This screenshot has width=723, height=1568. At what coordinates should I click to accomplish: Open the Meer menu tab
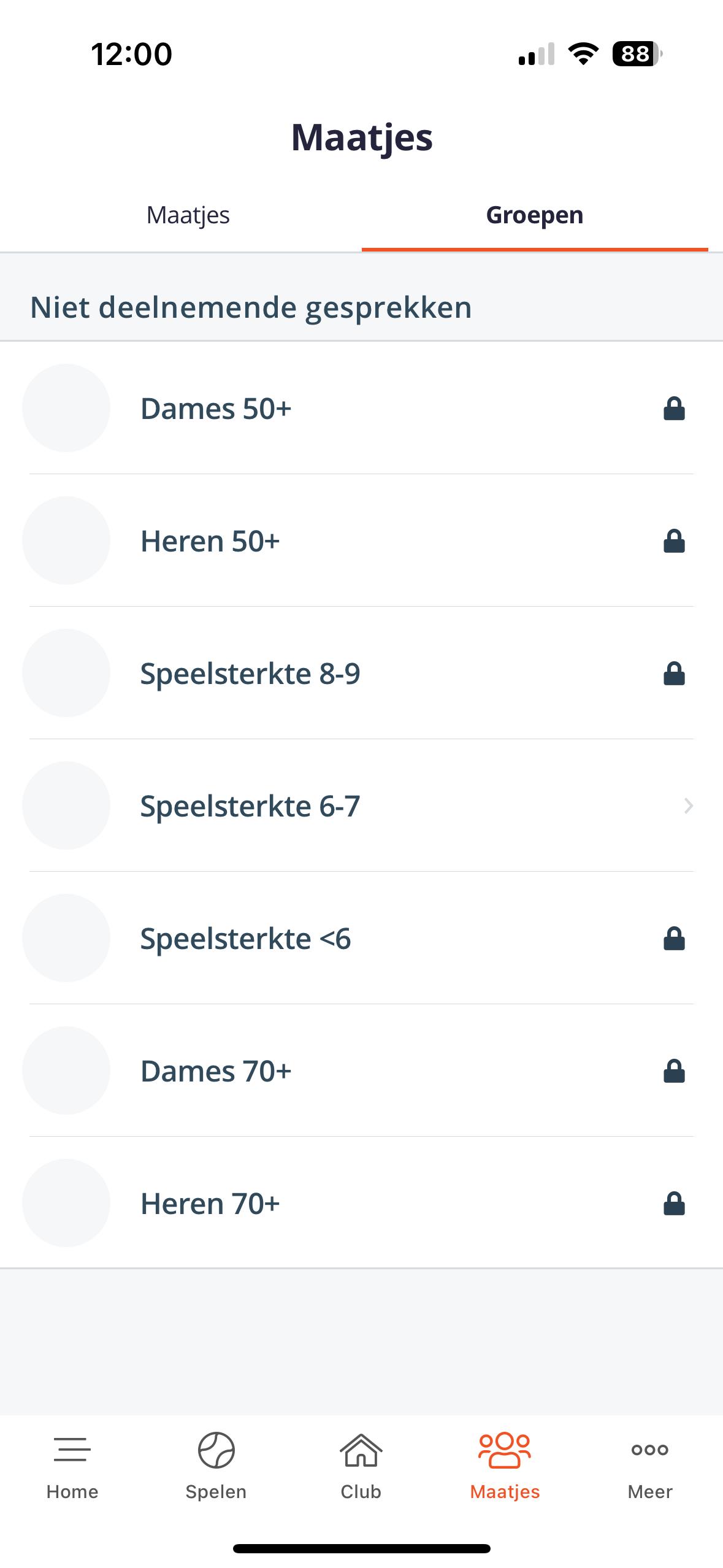click(650, 1466)
